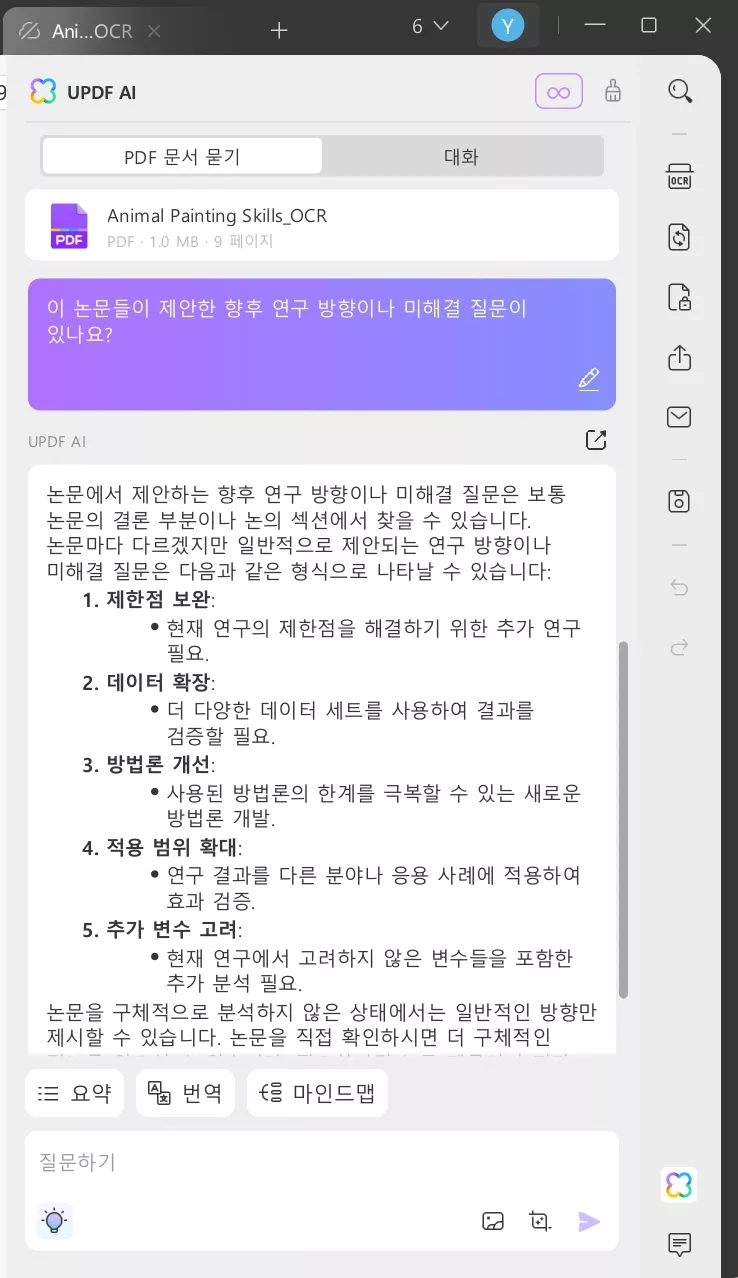Switch to the 대화 tab

pyautogui.click(x=461, y=156)
